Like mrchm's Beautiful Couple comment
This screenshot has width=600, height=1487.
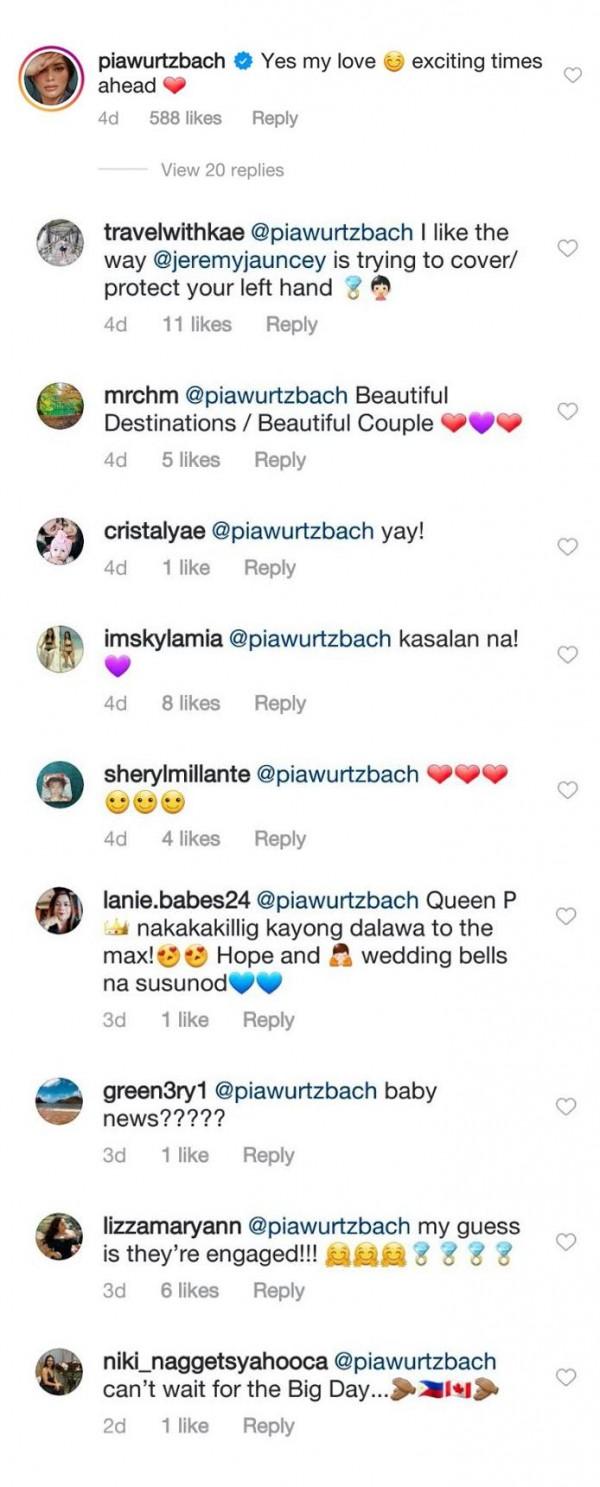pos(567,411)
